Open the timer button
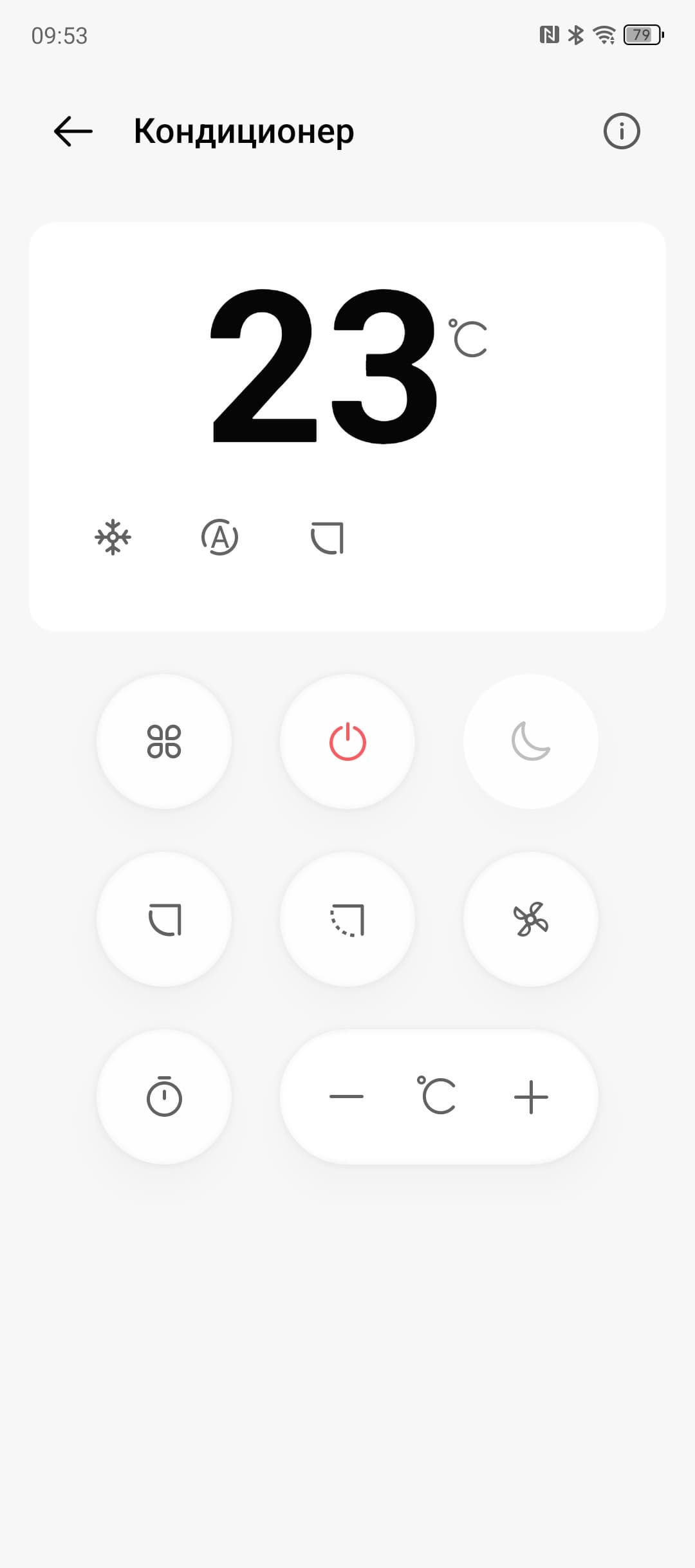The image size is (695, 1568). (x=164, y=1097)
